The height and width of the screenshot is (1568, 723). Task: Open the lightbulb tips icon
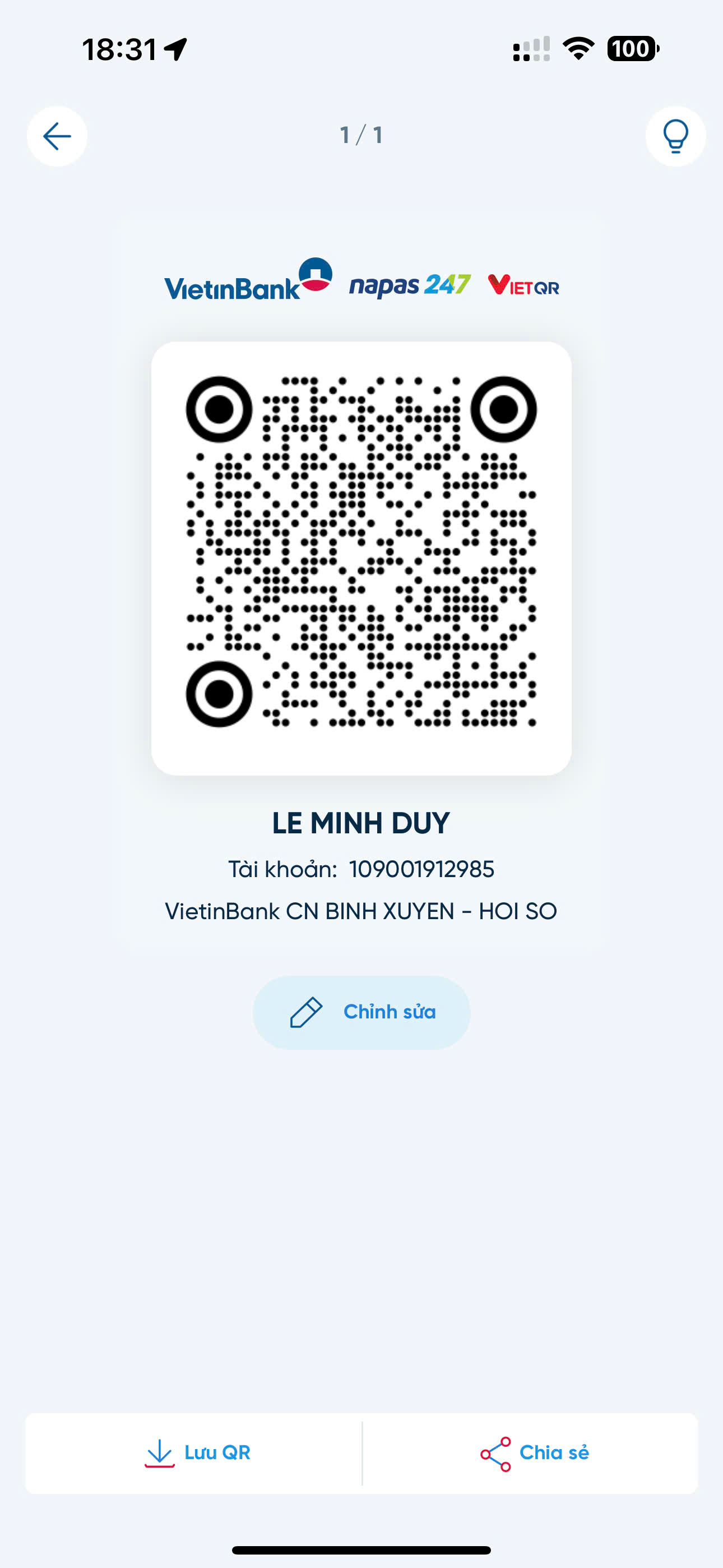675,136
